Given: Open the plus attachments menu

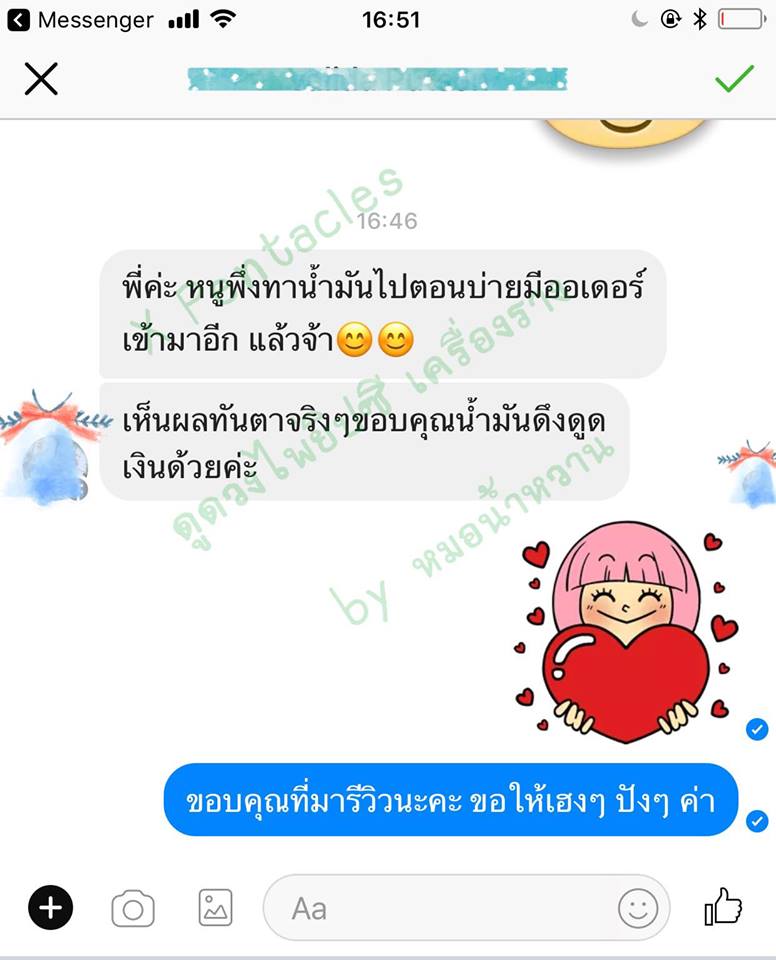Looking at the screenshot, I should tap(50, 908).
